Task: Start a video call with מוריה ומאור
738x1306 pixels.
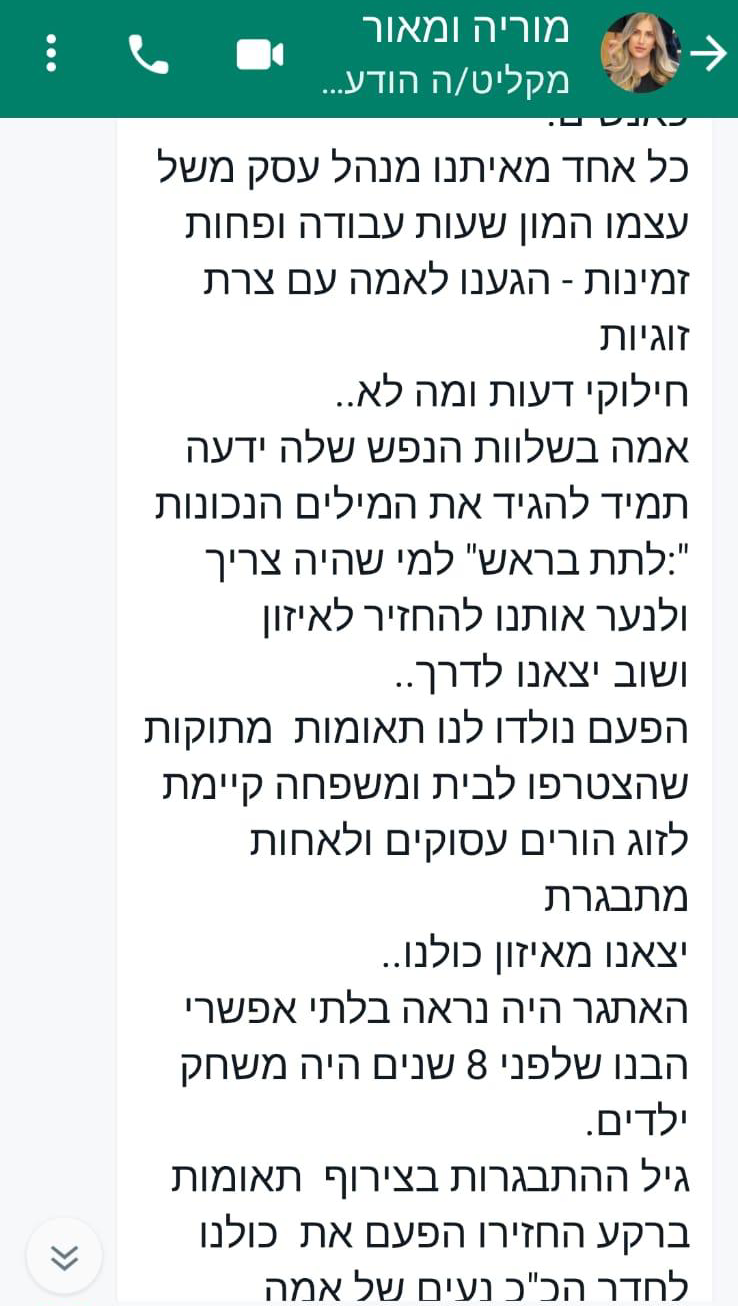Action: (260, 54)
